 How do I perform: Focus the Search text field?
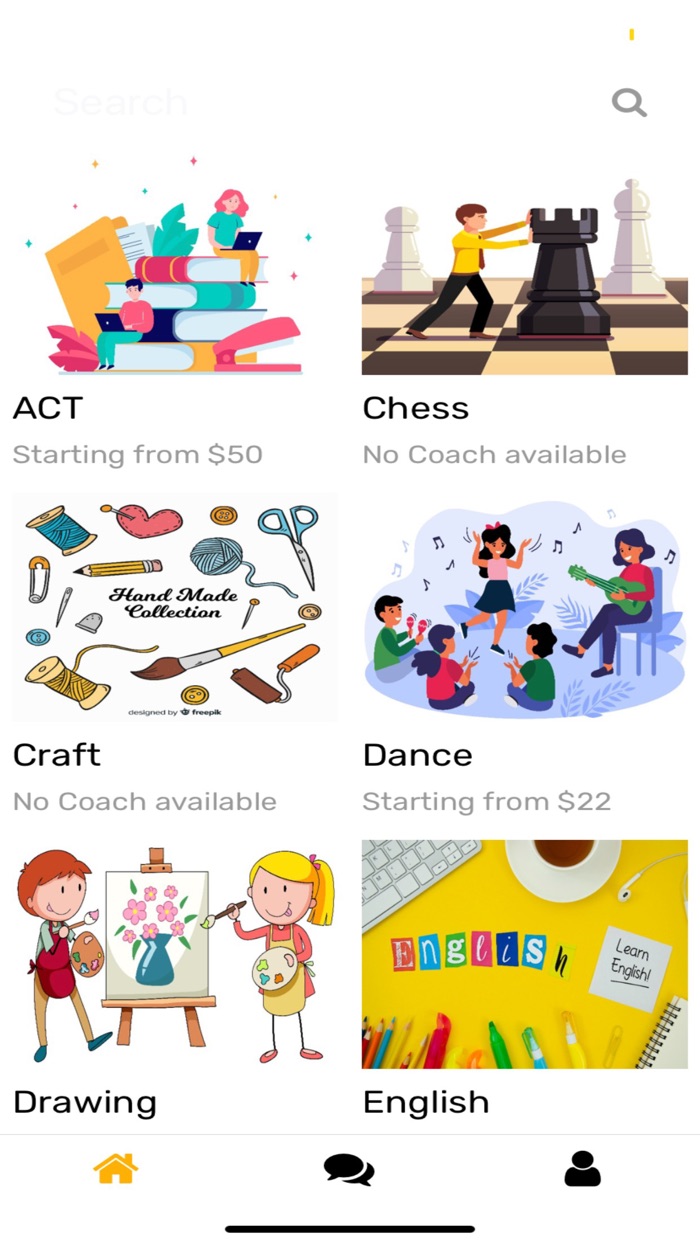pos(320,102)
